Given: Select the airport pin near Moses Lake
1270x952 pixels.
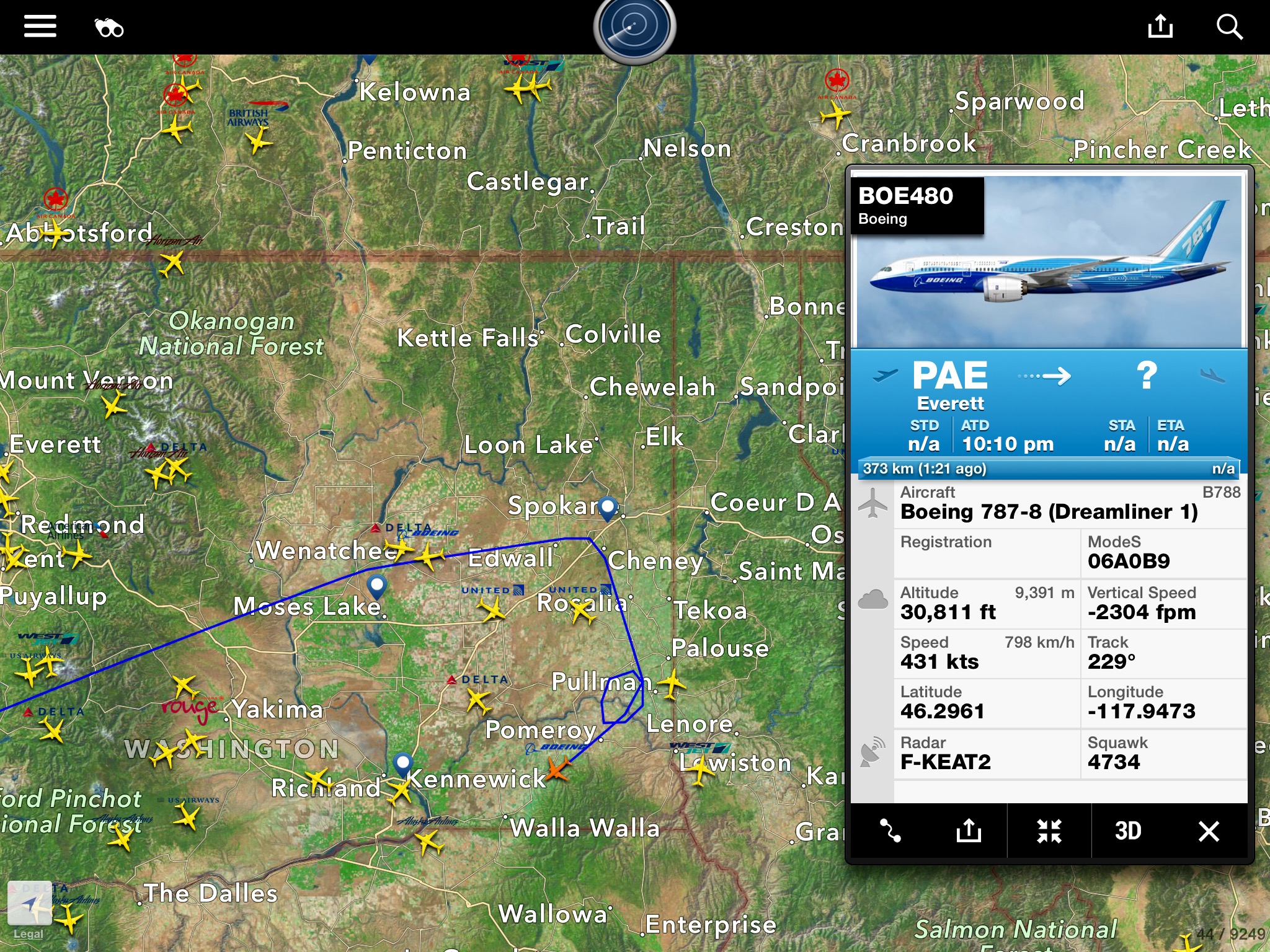Looking at the screenshot, I should click(x=376, y=586).
